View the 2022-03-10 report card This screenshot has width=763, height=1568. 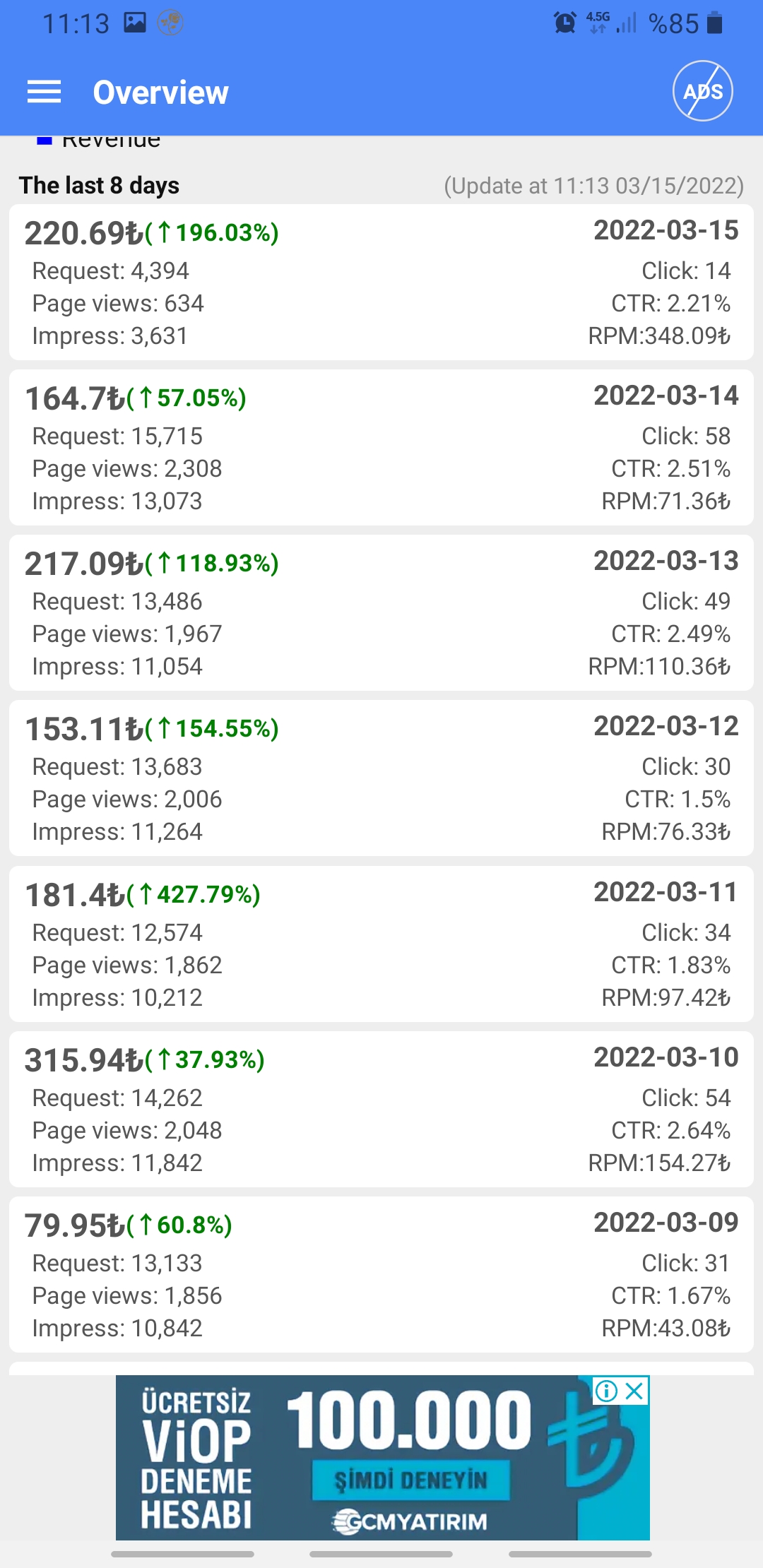coord(381,1110)
